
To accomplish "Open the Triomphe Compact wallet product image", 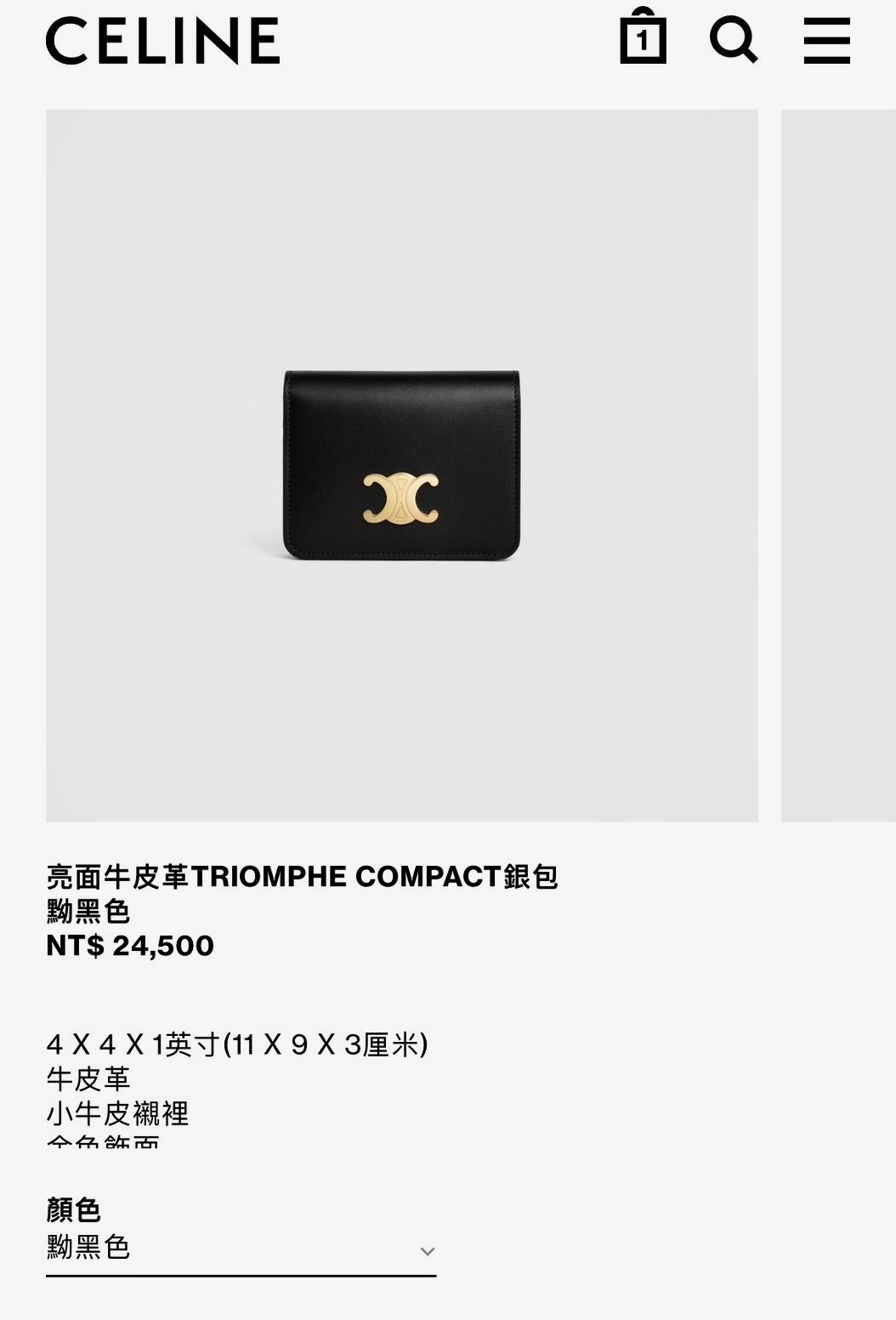I will [401, 465].
